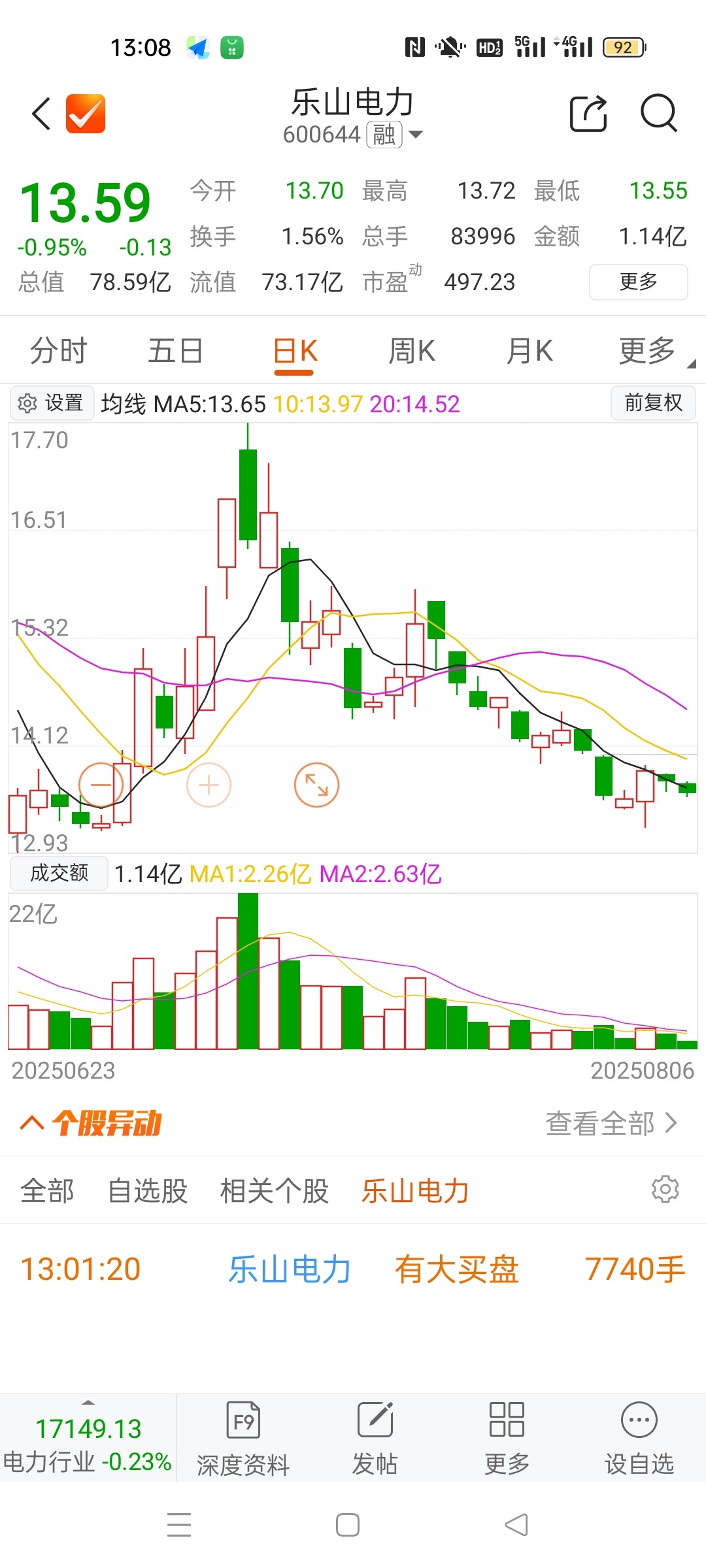706x1568 pixels.
Task: Open 更多 chart period options
Action: [647, 351]
